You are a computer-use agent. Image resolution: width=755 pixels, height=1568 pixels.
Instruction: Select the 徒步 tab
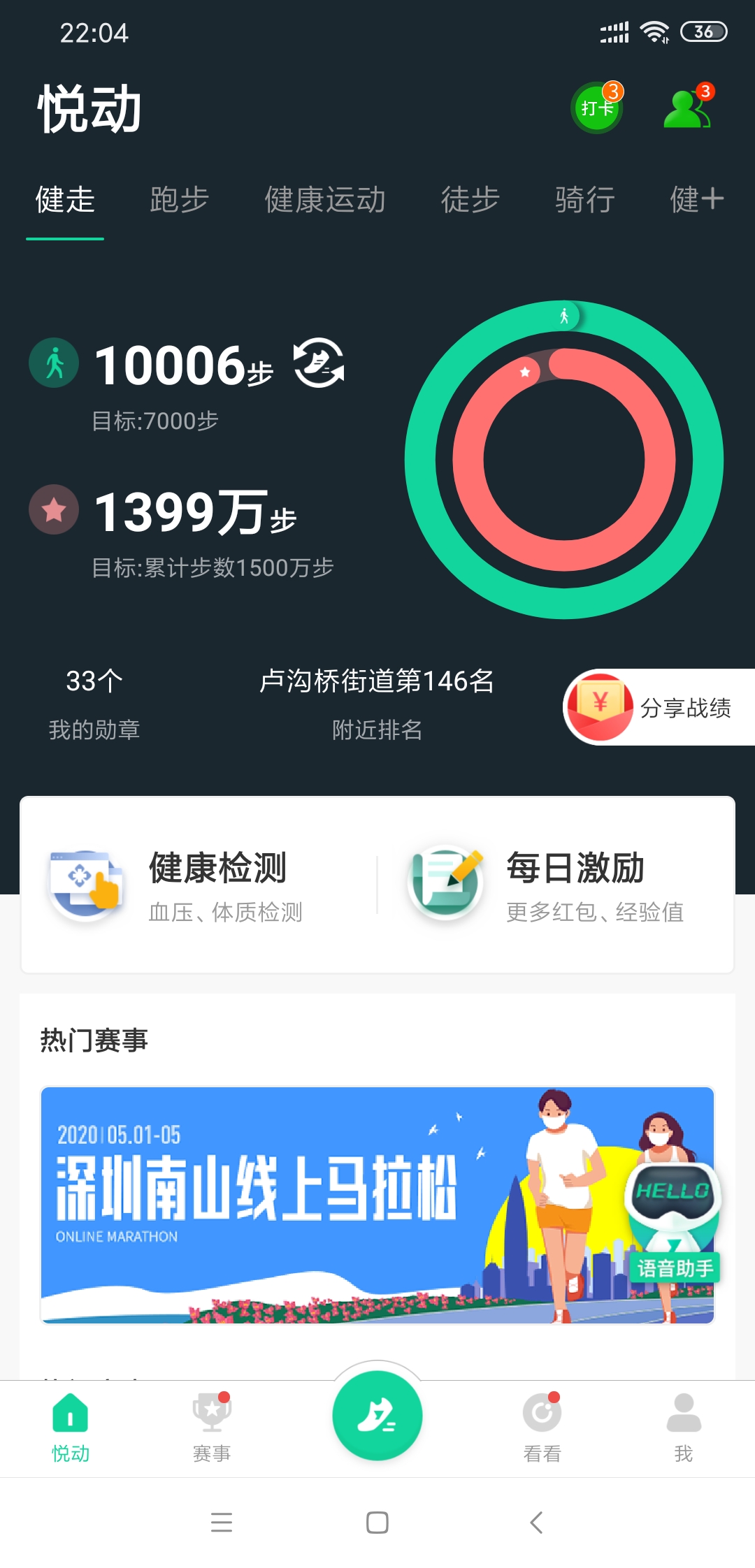470,200
